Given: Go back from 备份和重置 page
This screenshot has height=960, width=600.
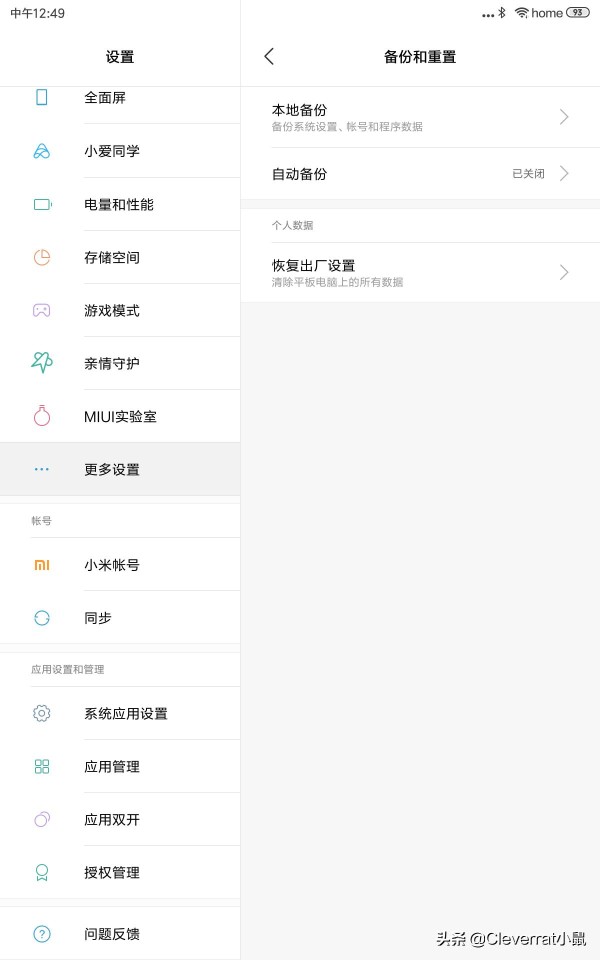Looking at the screenshot, I should [x=269, y=56].
